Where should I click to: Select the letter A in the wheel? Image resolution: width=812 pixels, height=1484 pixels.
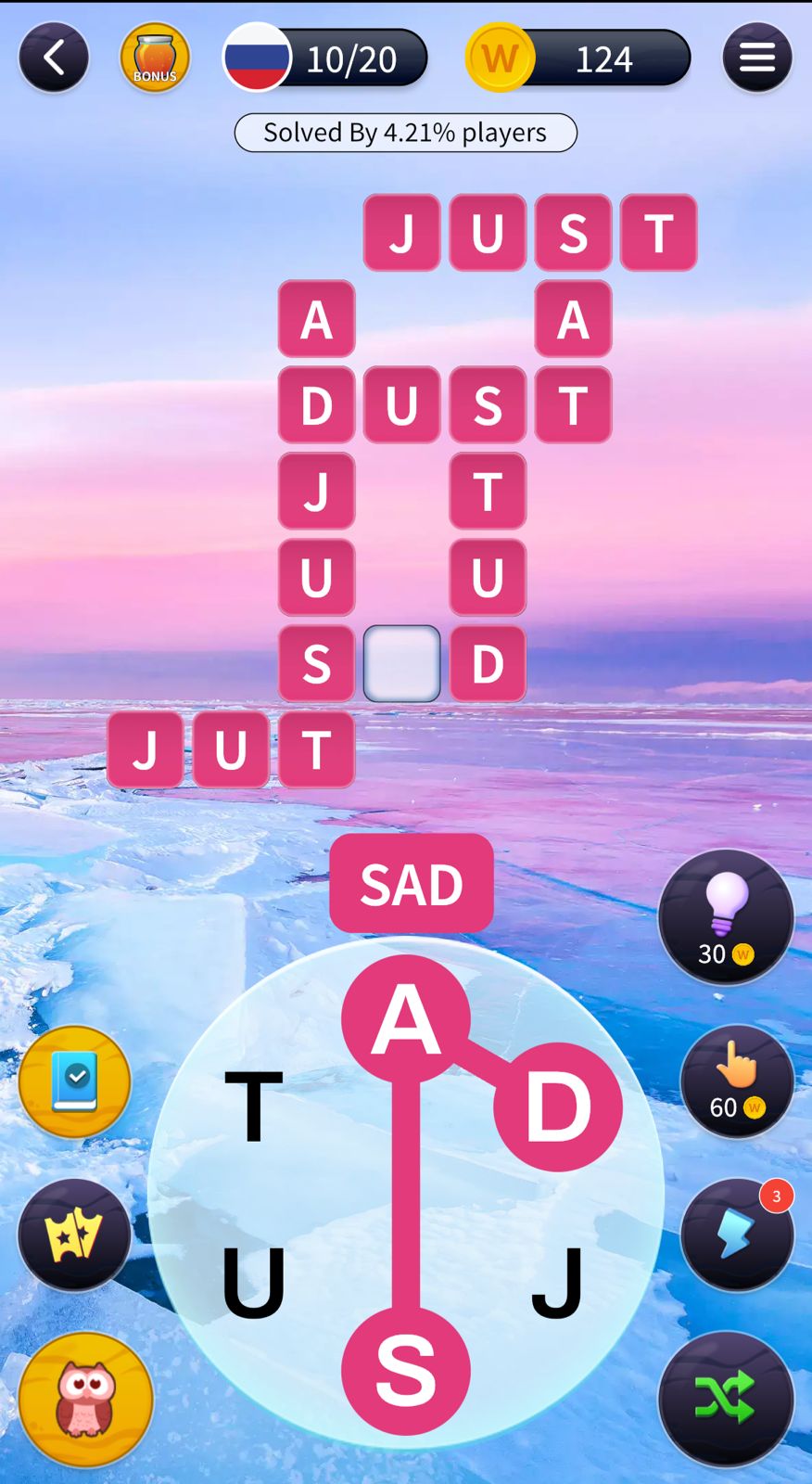coord(406,1018)
